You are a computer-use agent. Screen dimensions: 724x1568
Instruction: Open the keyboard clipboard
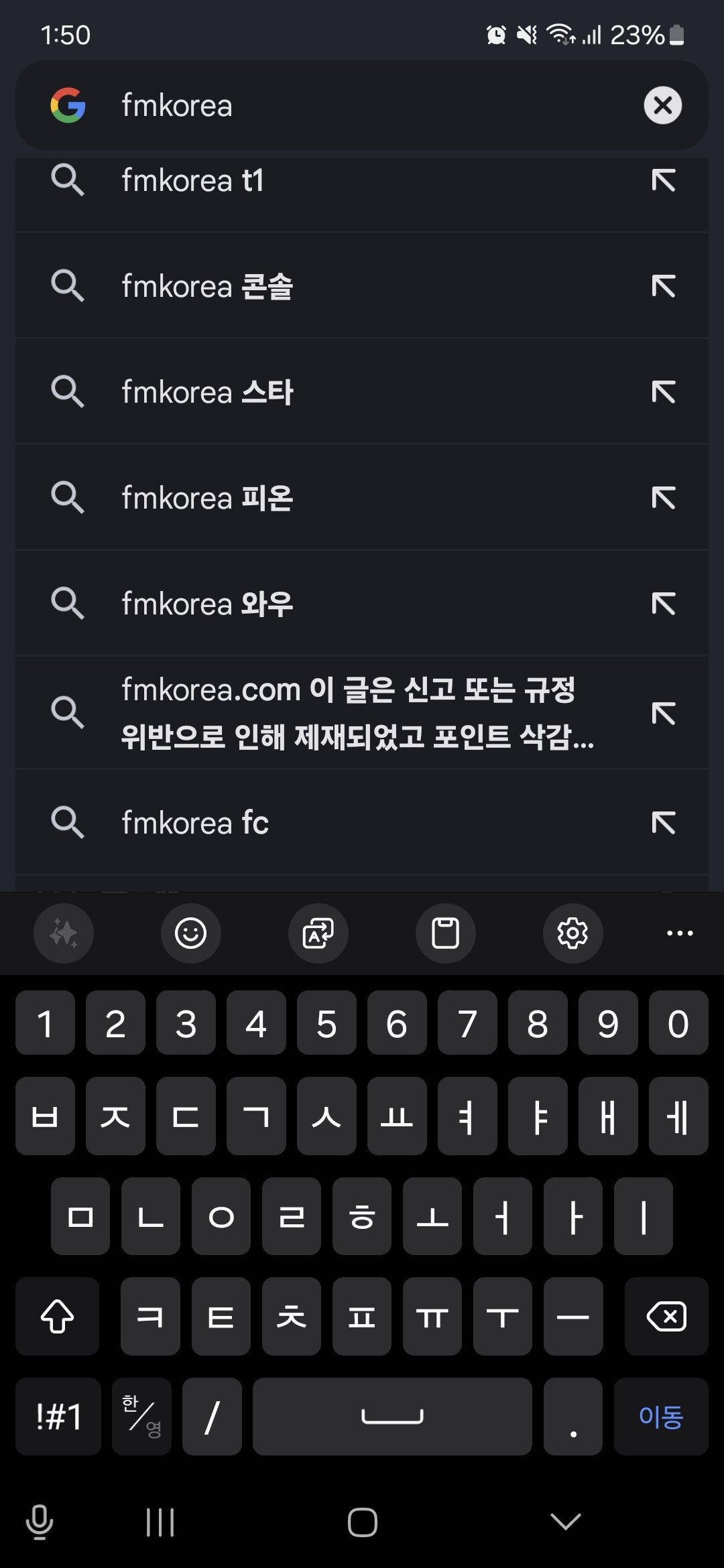click(445, 933)
